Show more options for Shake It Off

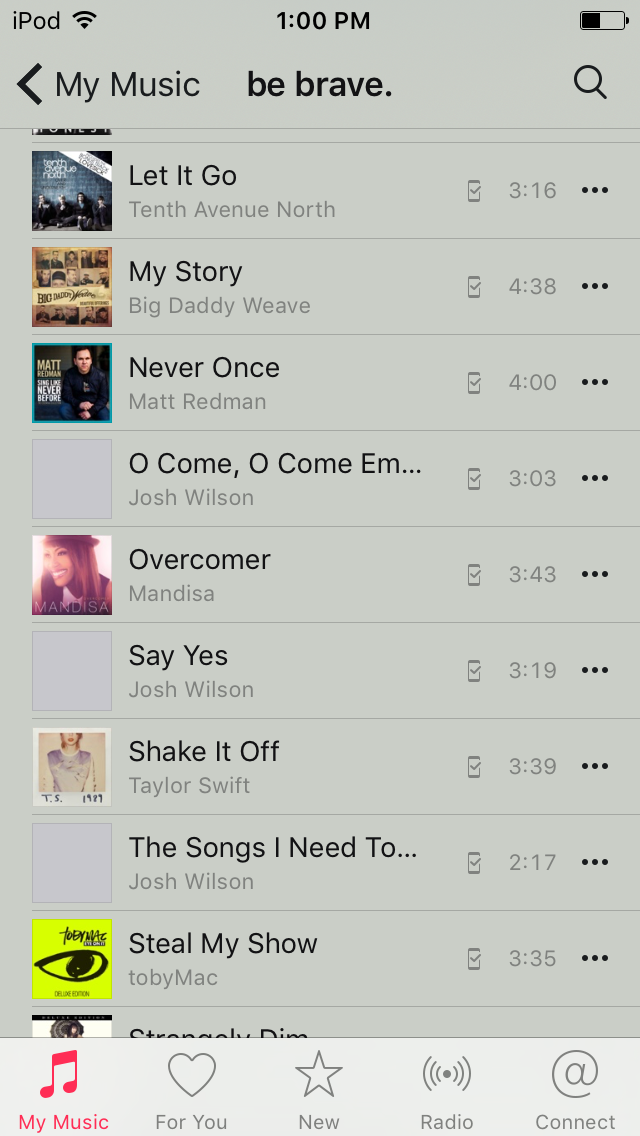tap(595, 767)
